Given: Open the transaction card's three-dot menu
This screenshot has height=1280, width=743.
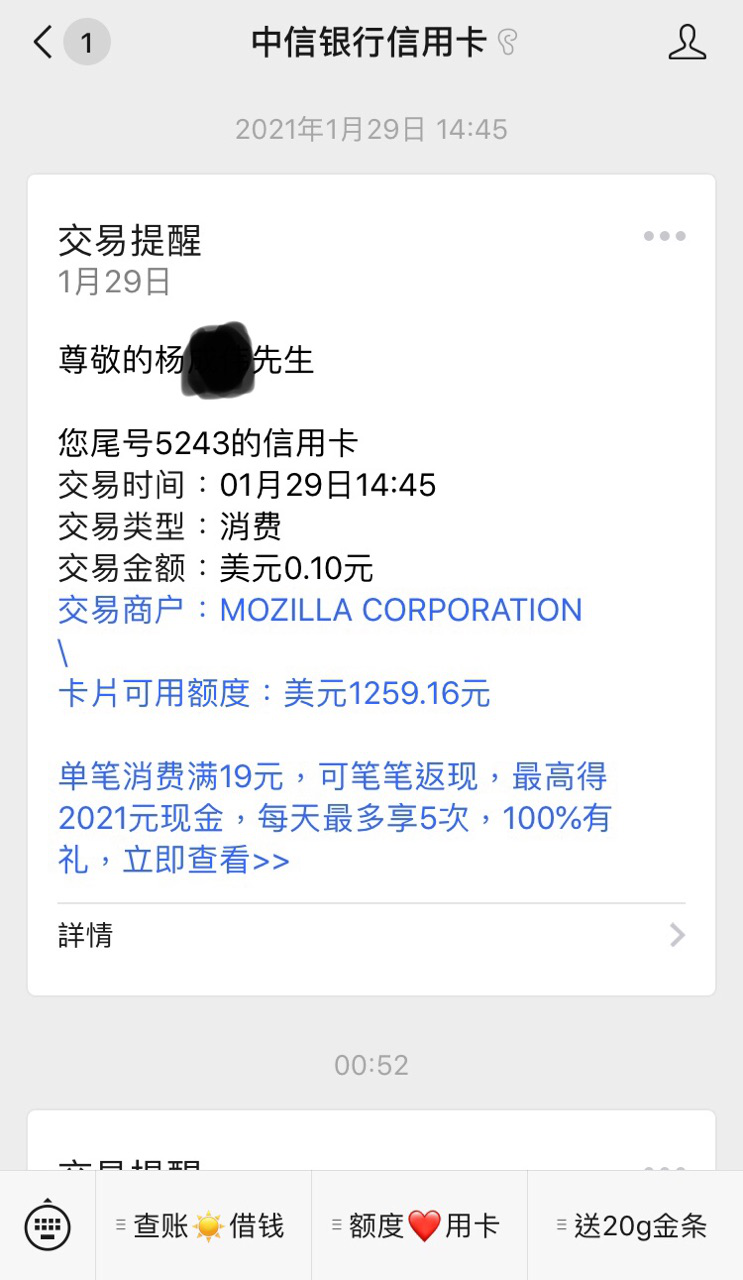Looking at the screenshot, I should pos(664,237).
